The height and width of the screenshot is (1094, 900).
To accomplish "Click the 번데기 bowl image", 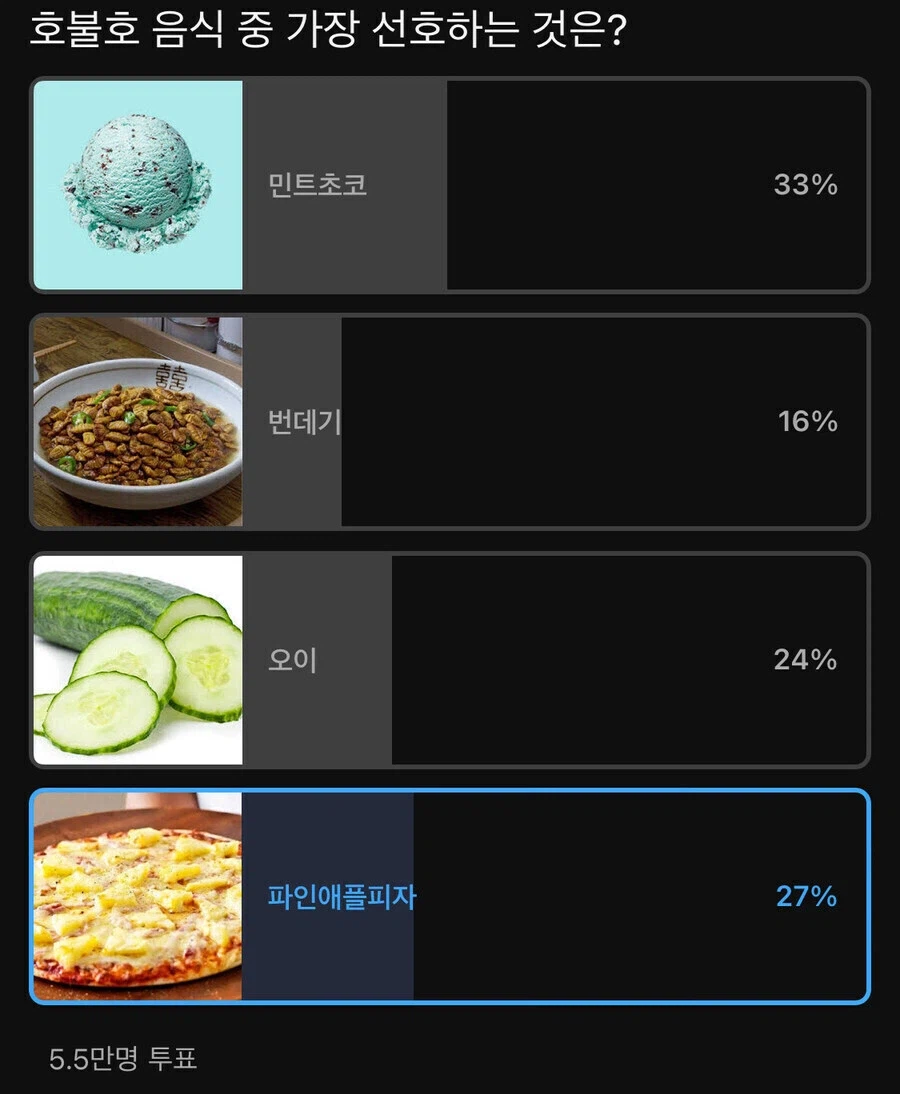I will tap(138, 420).
